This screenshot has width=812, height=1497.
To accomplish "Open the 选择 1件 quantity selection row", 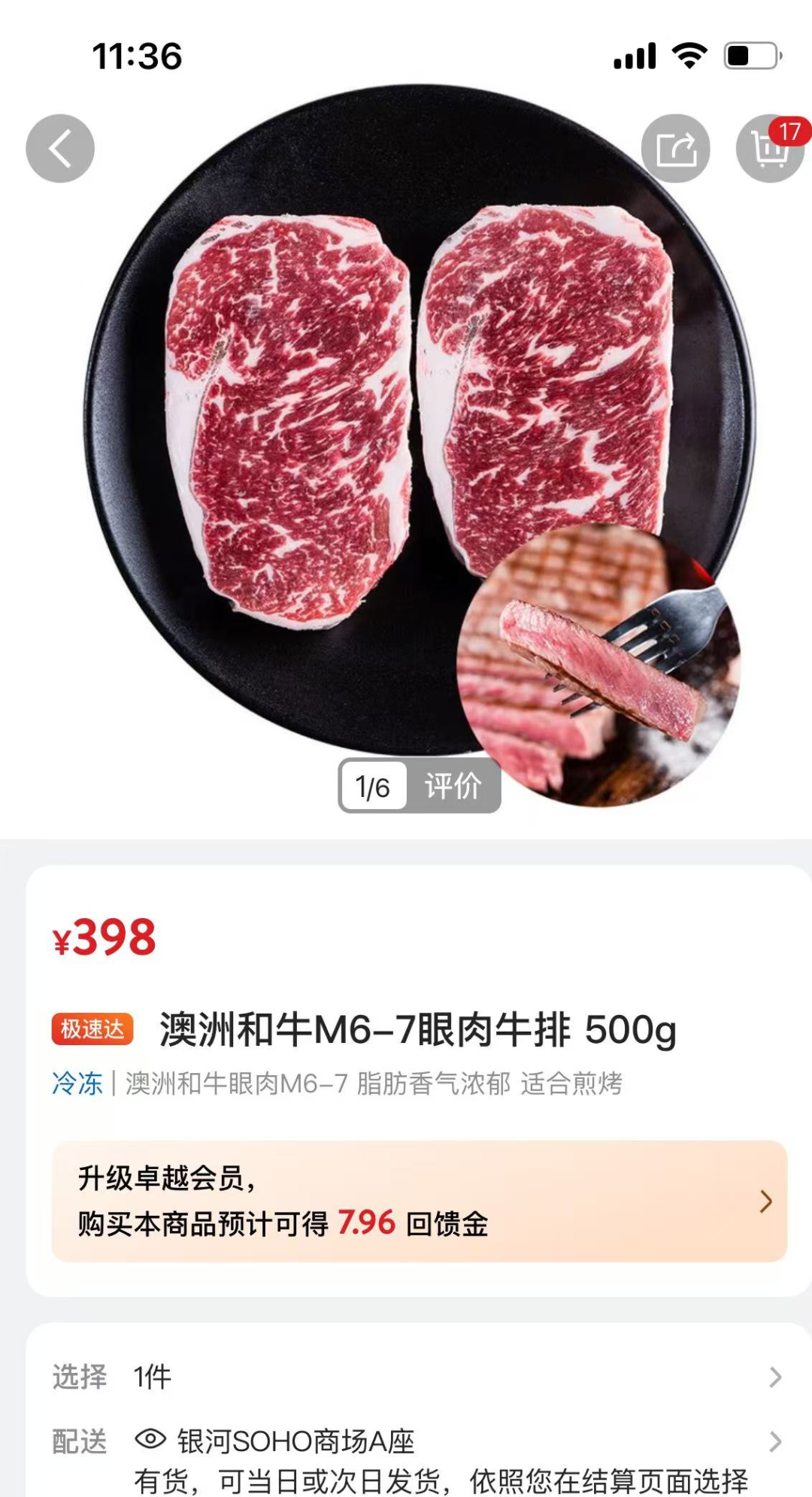I will pos(417,1377).
